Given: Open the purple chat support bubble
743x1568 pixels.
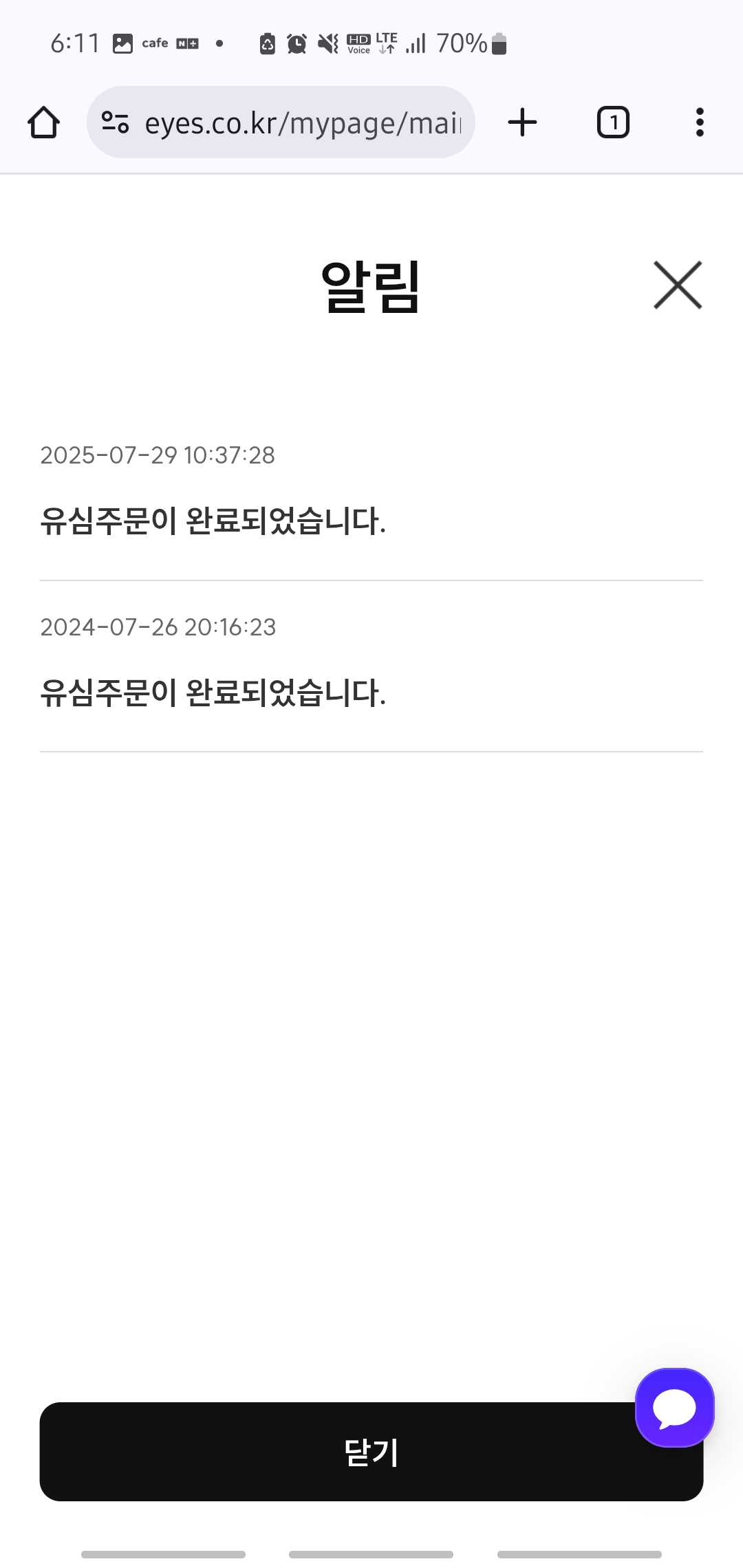Looking at the screenshot, I should pos(675,1408).
